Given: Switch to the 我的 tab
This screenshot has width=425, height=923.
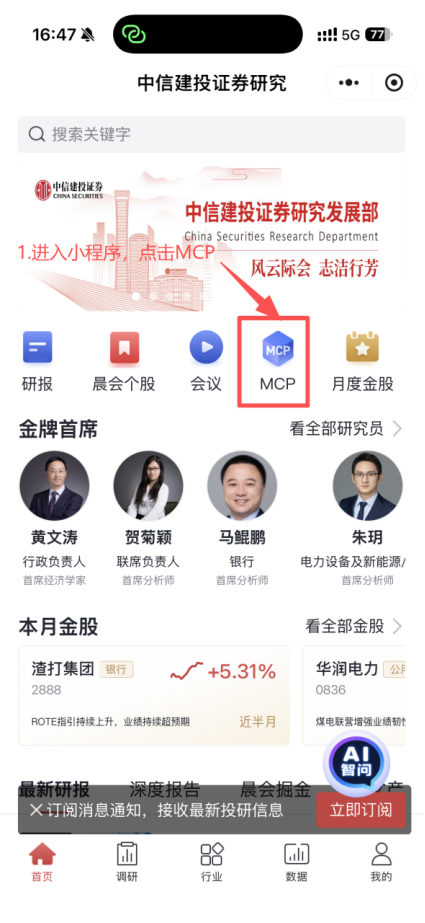Looking at the screenshot, I should [x=381, y=862].
